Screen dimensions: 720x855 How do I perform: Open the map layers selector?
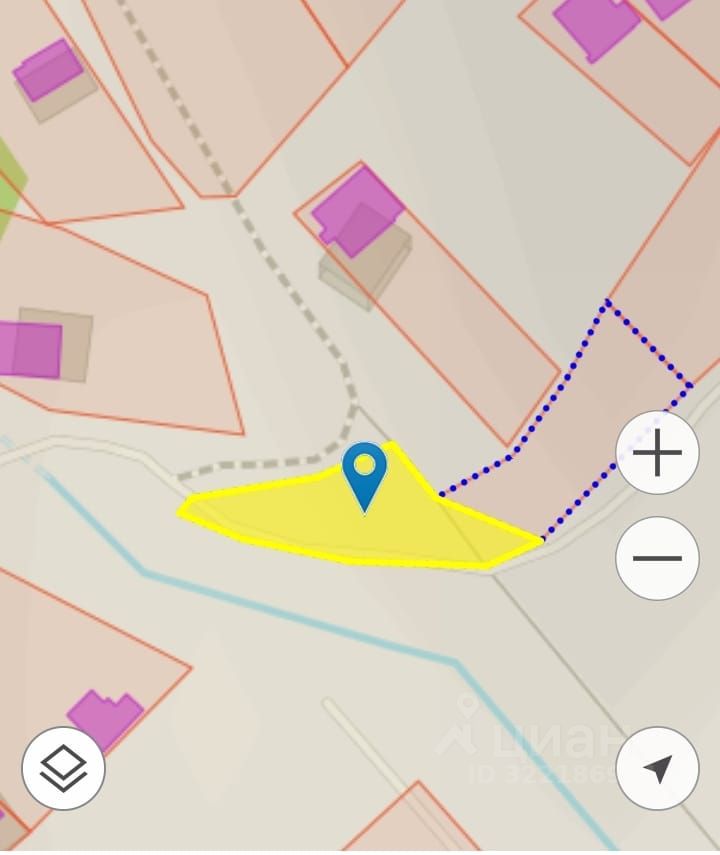tap(63, 768)
